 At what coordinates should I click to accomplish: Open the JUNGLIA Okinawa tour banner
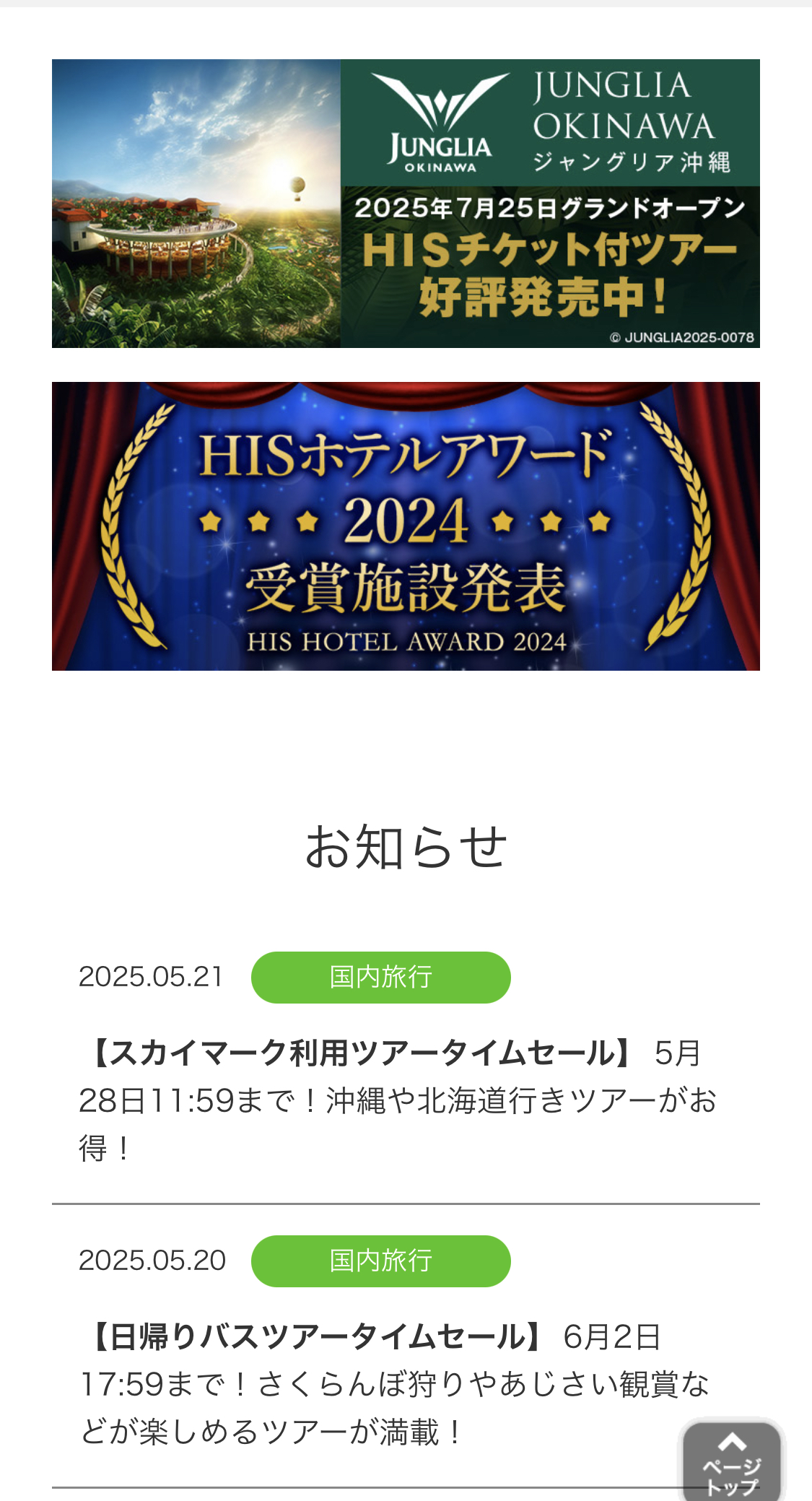tap(406, 204)
